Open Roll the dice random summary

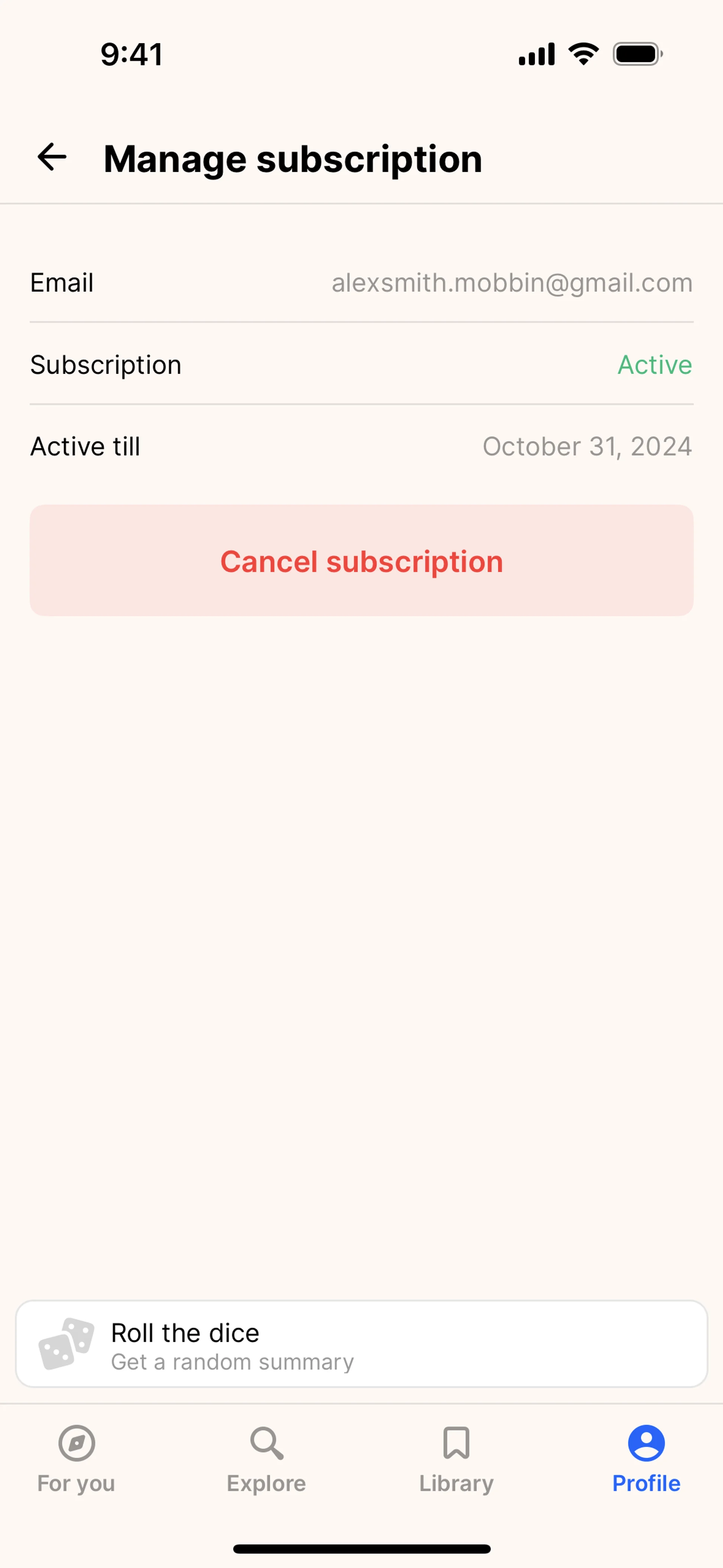click(361, 1345)
